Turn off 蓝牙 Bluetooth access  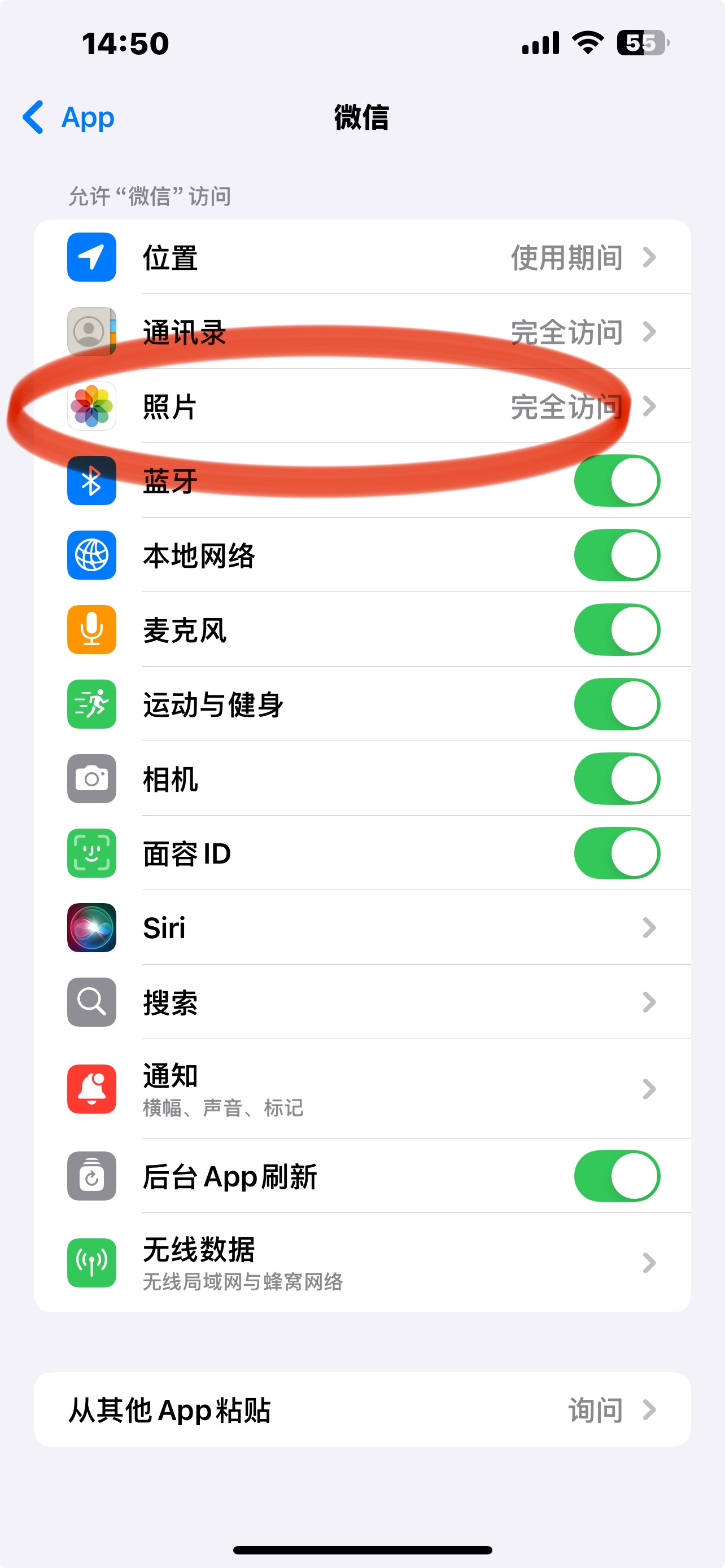coord(616,481)
